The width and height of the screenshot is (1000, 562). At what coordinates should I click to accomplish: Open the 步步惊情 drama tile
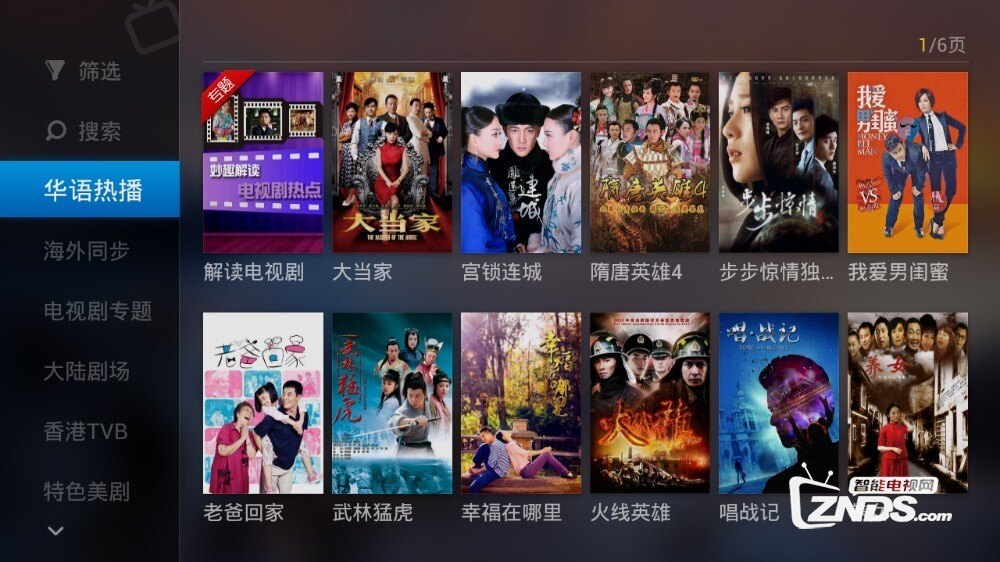[778, 162]
